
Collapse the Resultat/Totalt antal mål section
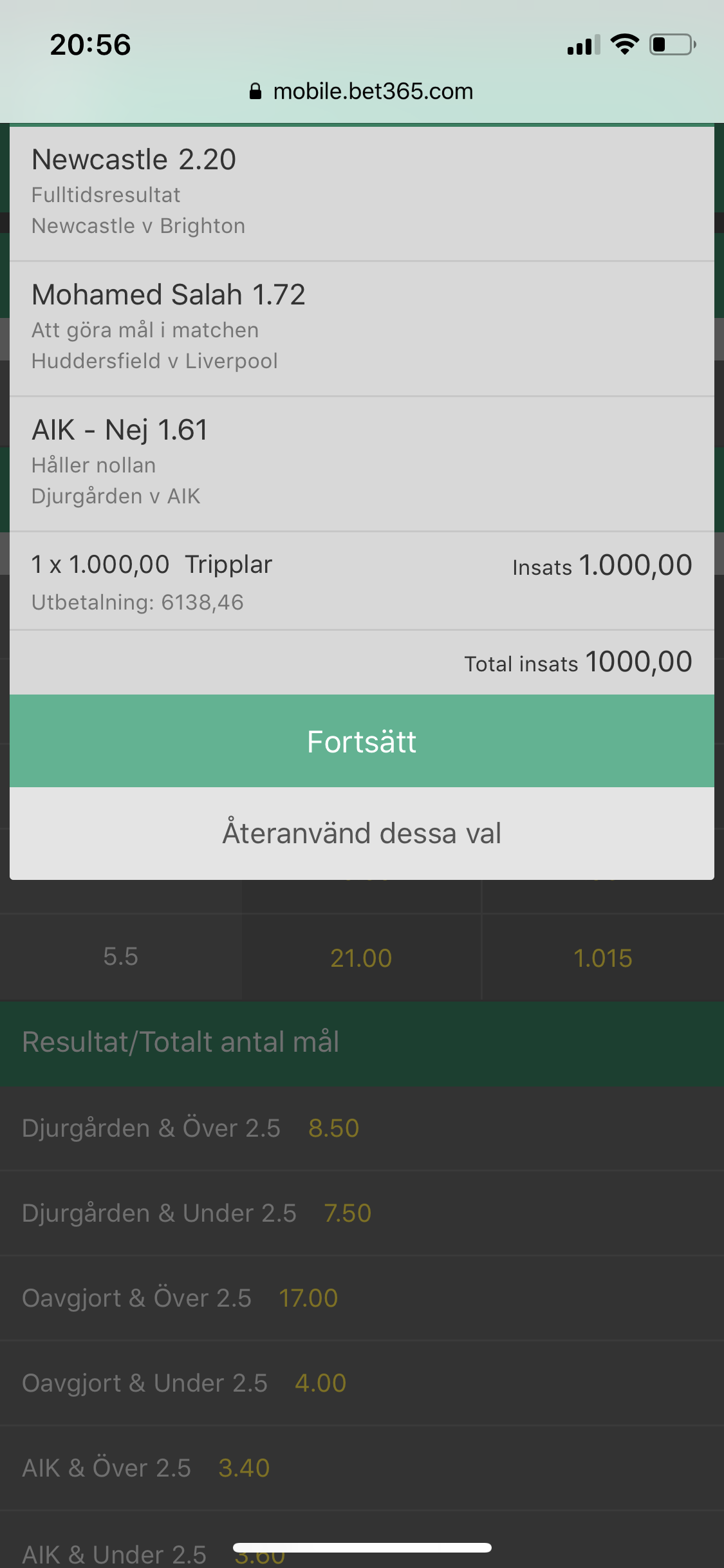(x=362, y=1043)
